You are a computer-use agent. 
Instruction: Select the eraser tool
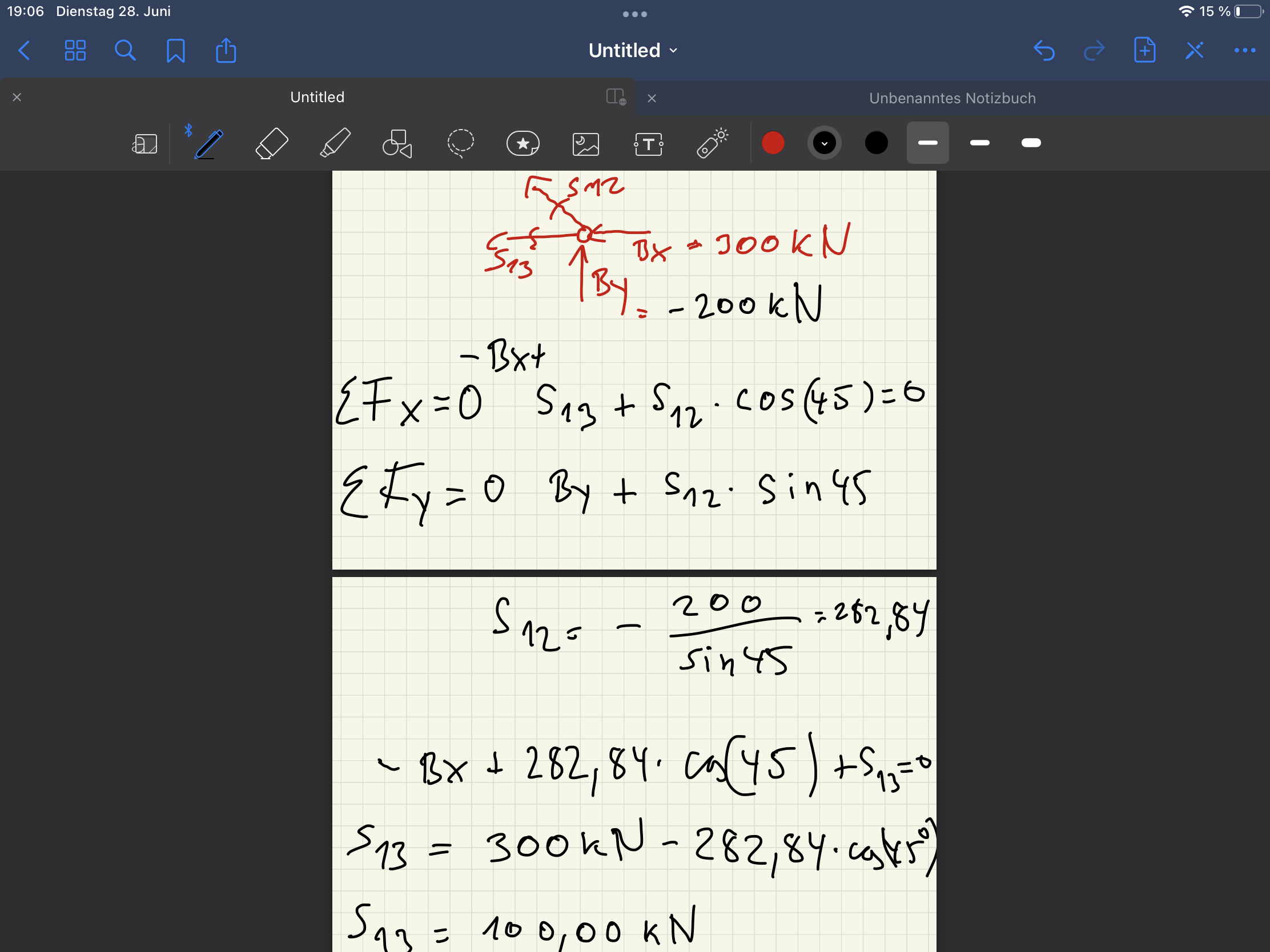pyautogui.click(x=272, y=143)
